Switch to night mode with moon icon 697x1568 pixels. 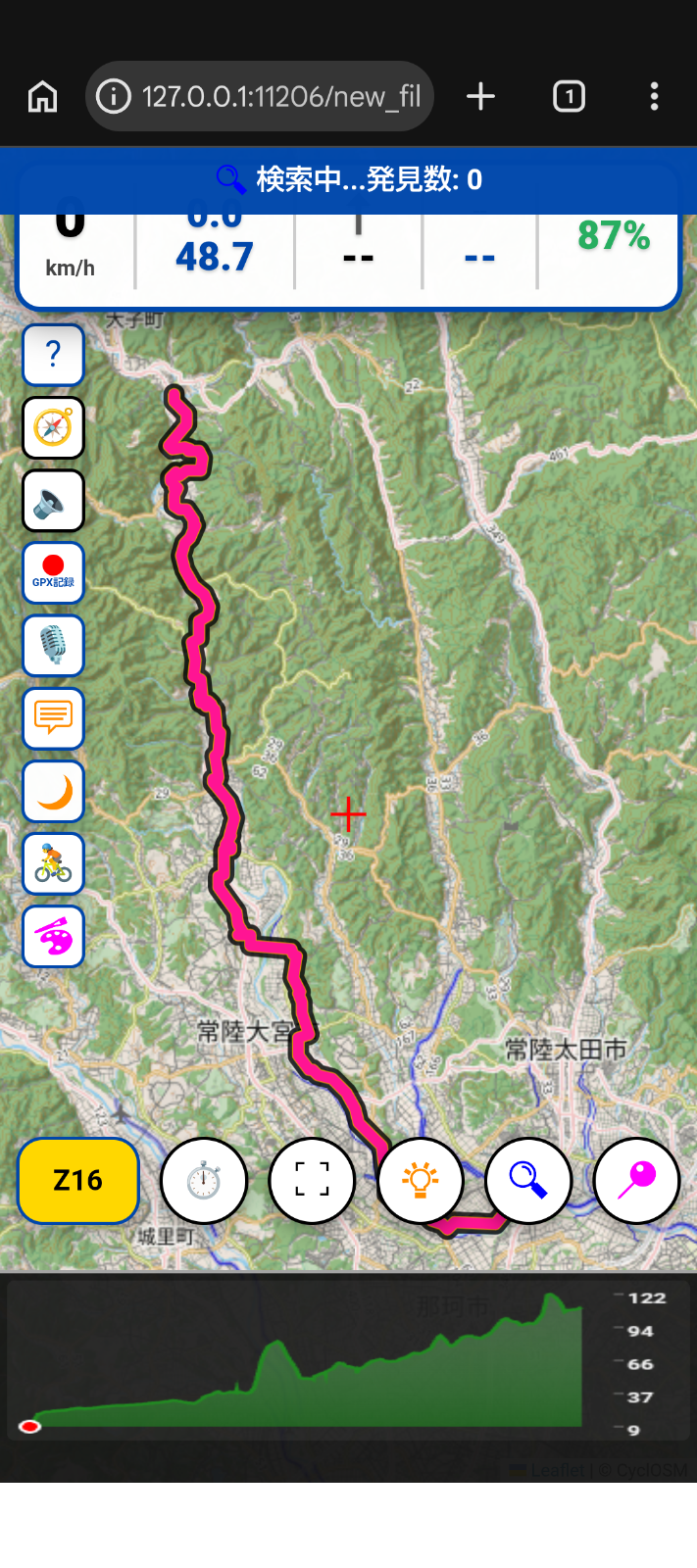click(x=53, y=791)
